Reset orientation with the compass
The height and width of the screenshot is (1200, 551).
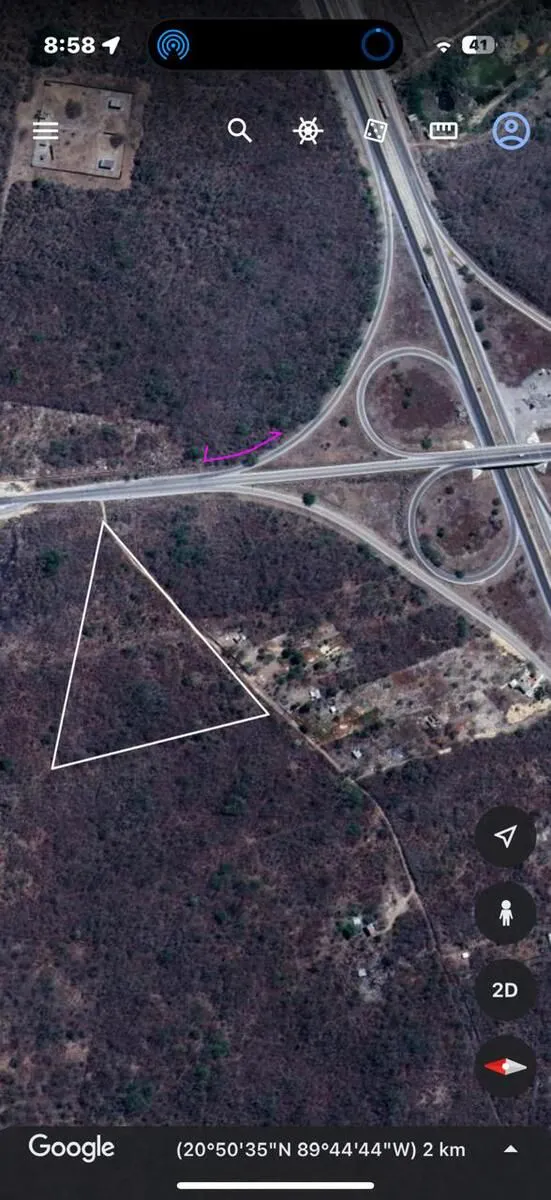(x=506, y=1066)
